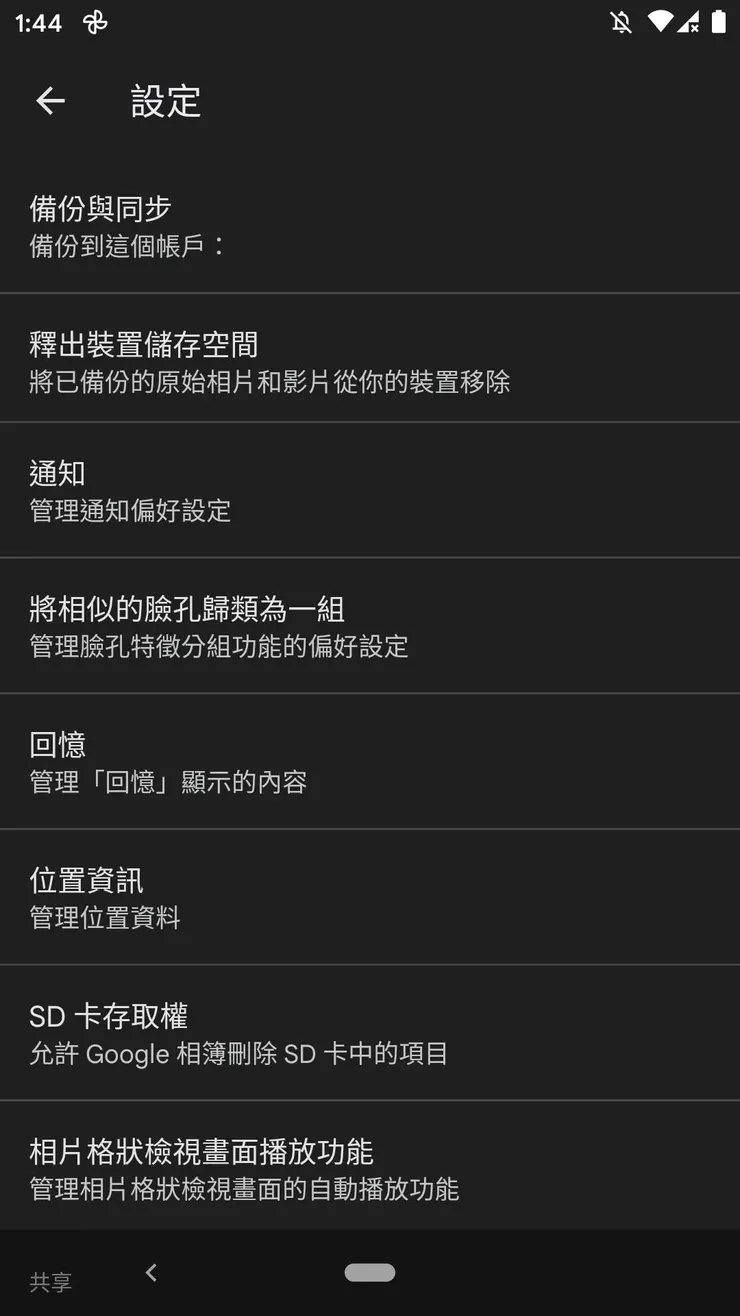
Task: Tap the Wi-Fi status icon
Action: click(x=659, y=22)
